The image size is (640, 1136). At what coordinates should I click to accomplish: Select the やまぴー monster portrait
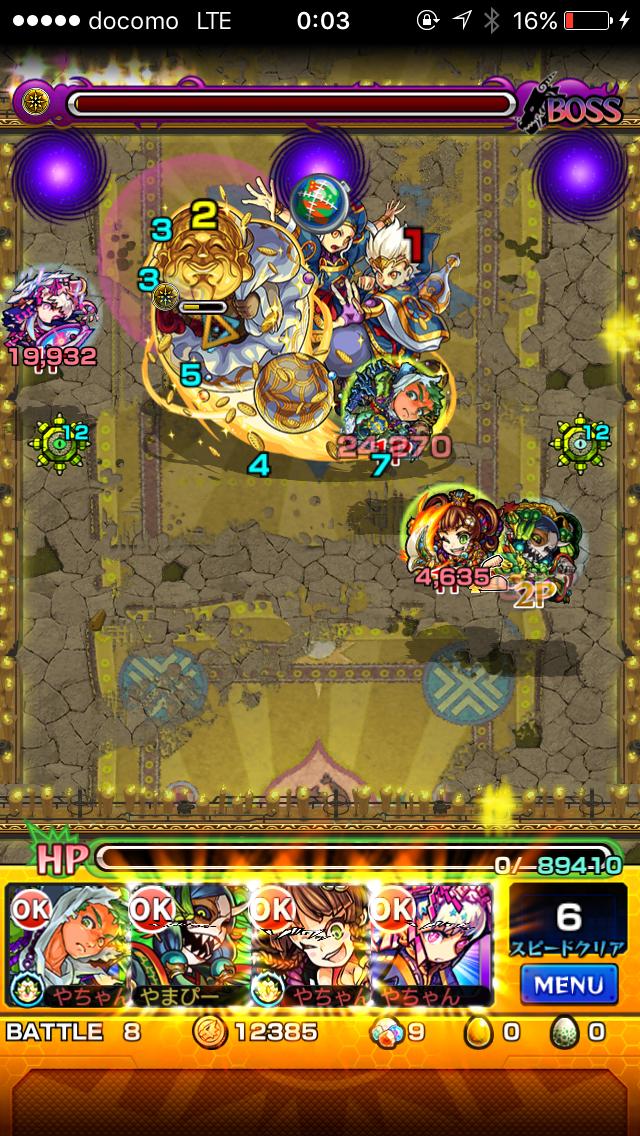click(190, 945)
